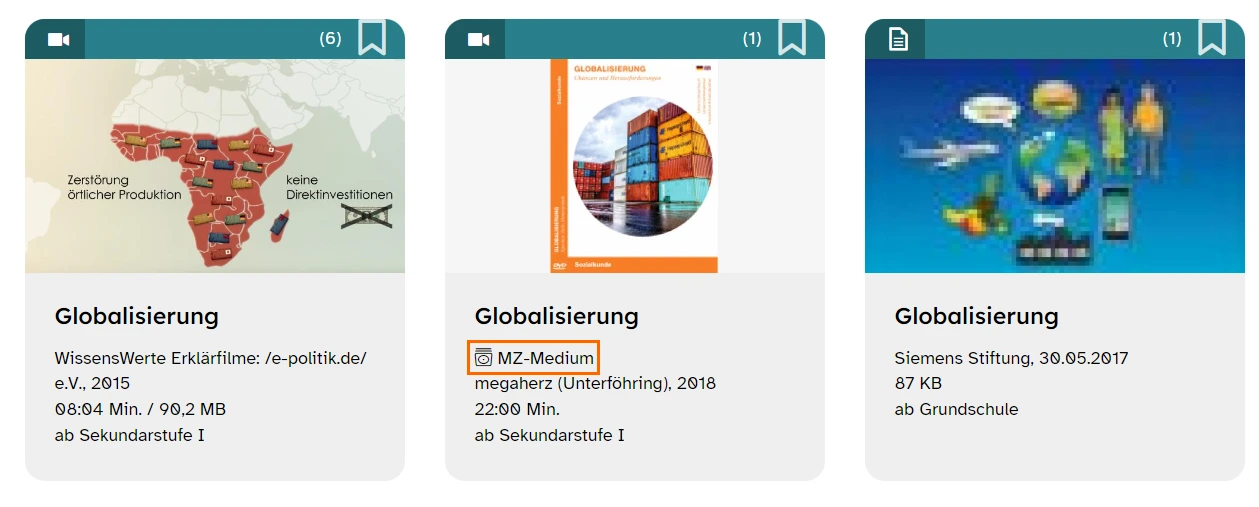
Task: Bookmark the WissensWerte Erklärfilme Globalisierung video
Action: [372, 37]
